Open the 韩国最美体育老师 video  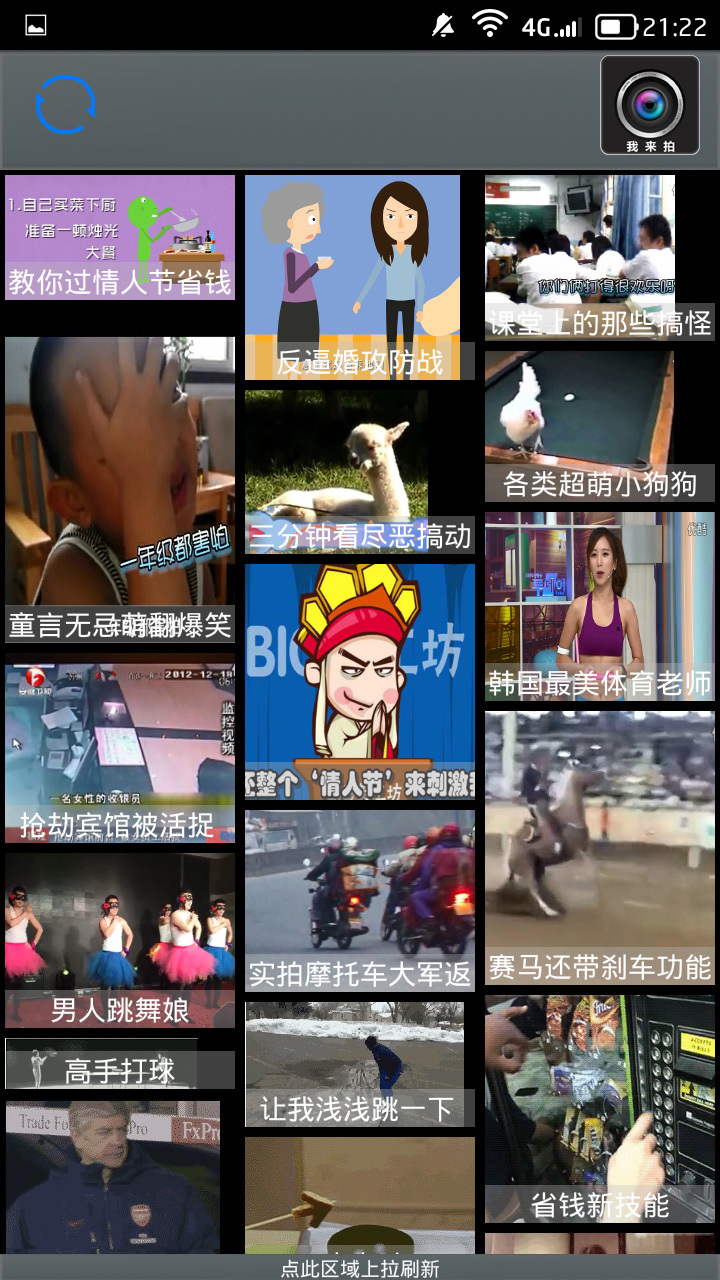pyautogui.click(x=599, y=606)
